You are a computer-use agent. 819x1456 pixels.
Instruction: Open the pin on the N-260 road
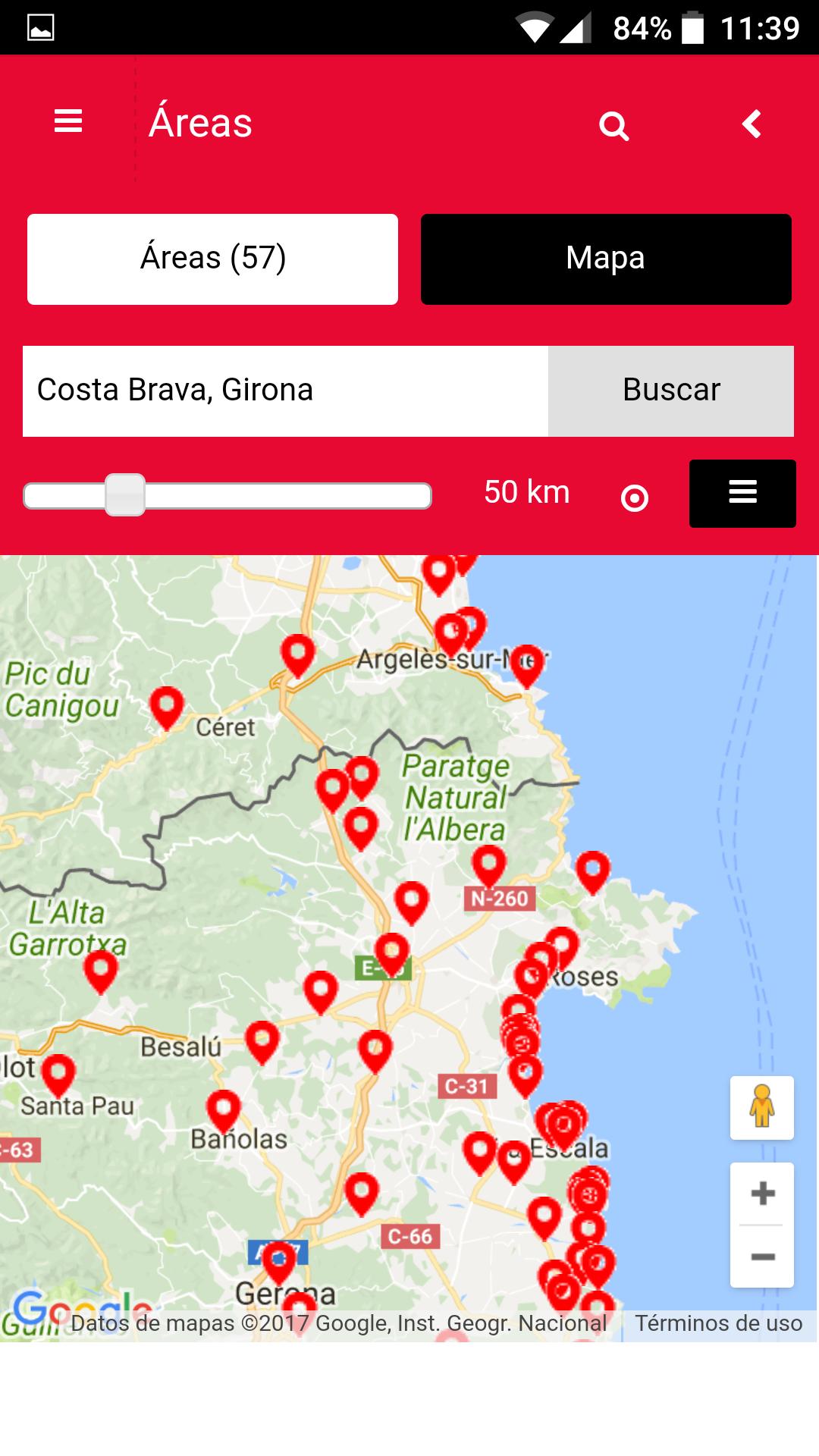click(x=489, y=863)
